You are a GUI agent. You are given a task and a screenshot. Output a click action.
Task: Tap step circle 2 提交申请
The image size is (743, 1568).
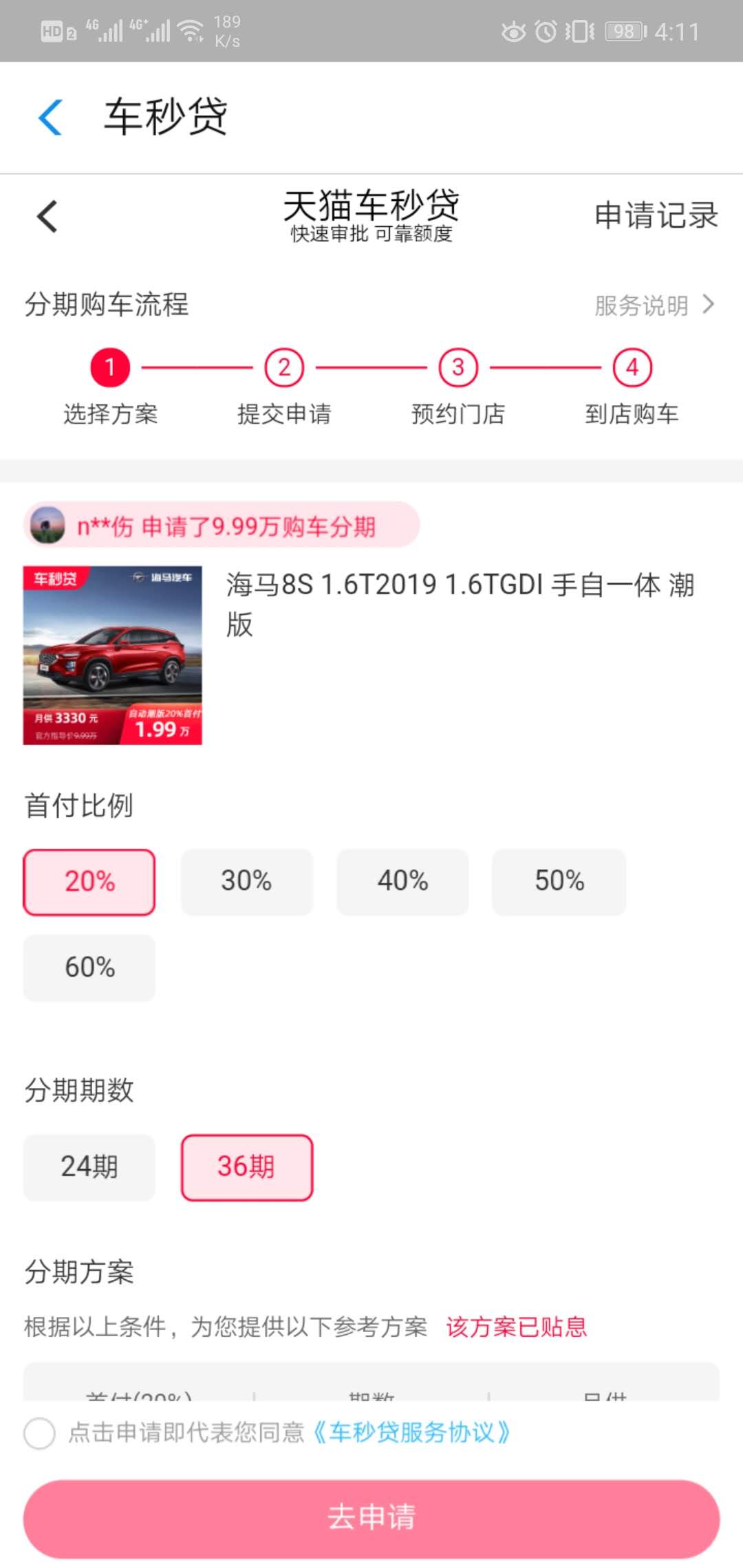tap(284, 367)
